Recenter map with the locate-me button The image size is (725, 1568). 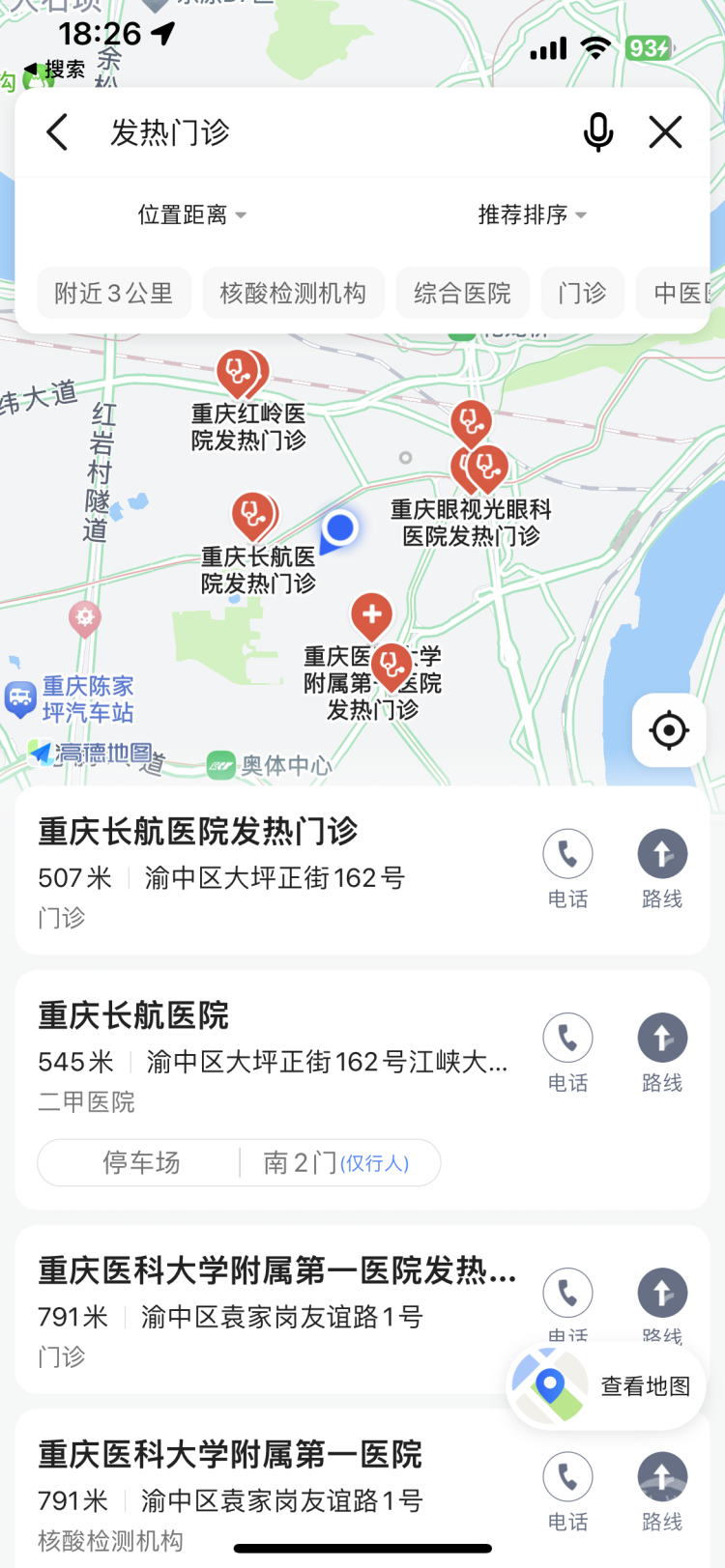(669, 730)
